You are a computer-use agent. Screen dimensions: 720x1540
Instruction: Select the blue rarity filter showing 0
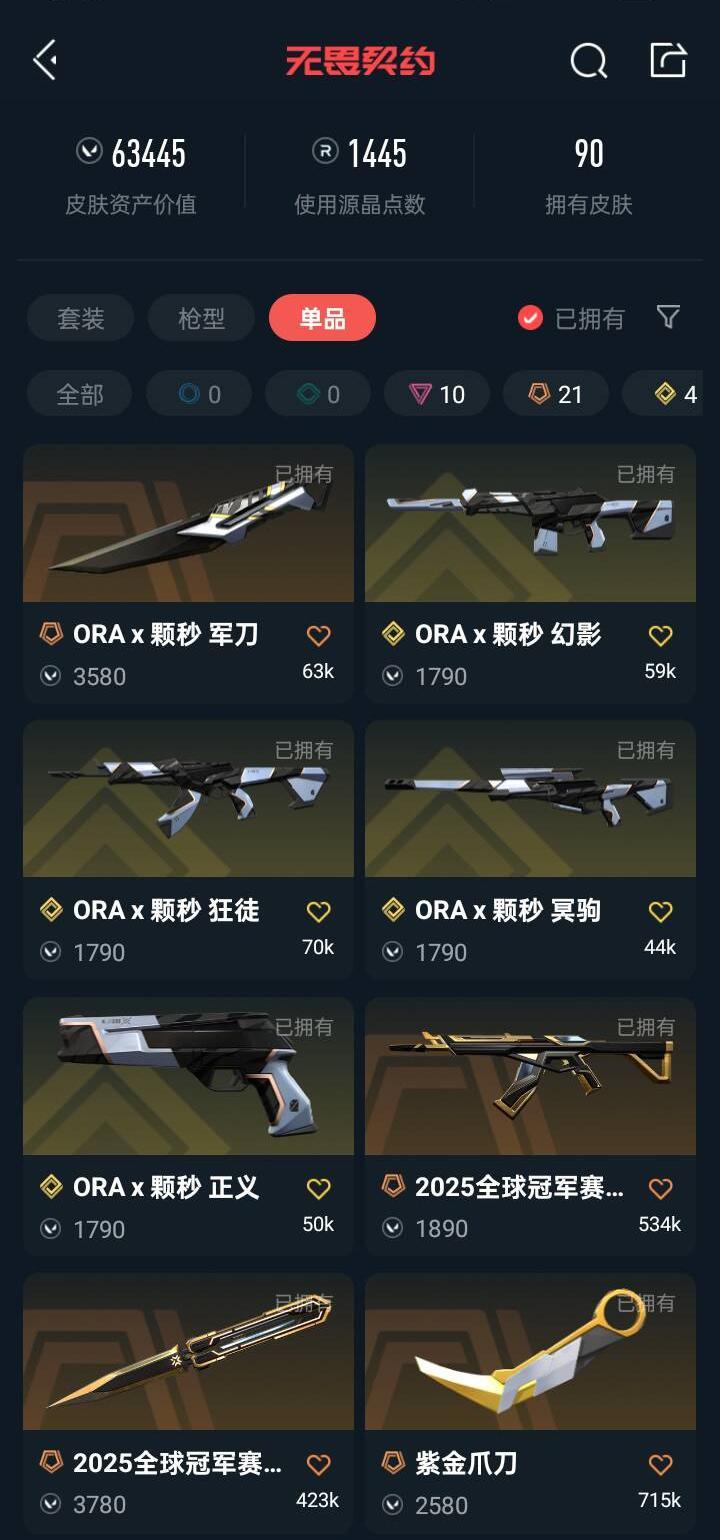[x=198, y=393]
